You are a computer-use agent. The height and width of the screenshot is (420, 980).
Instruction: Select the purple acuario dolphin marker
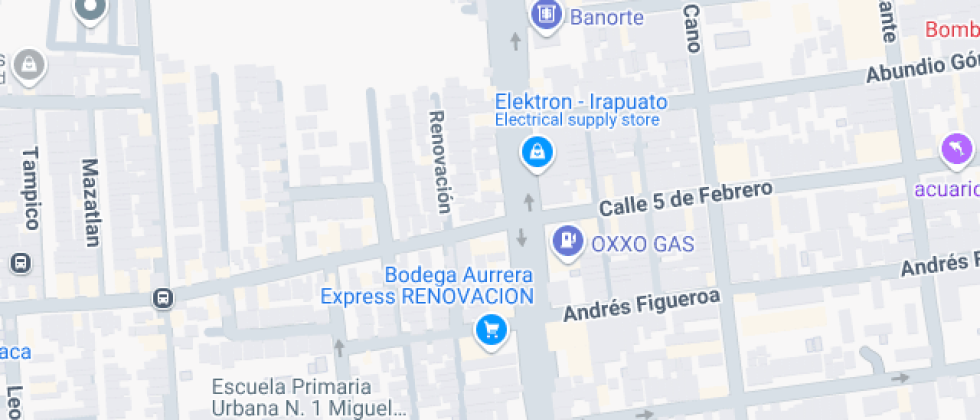pyautogui.click(x=957, y=150)
